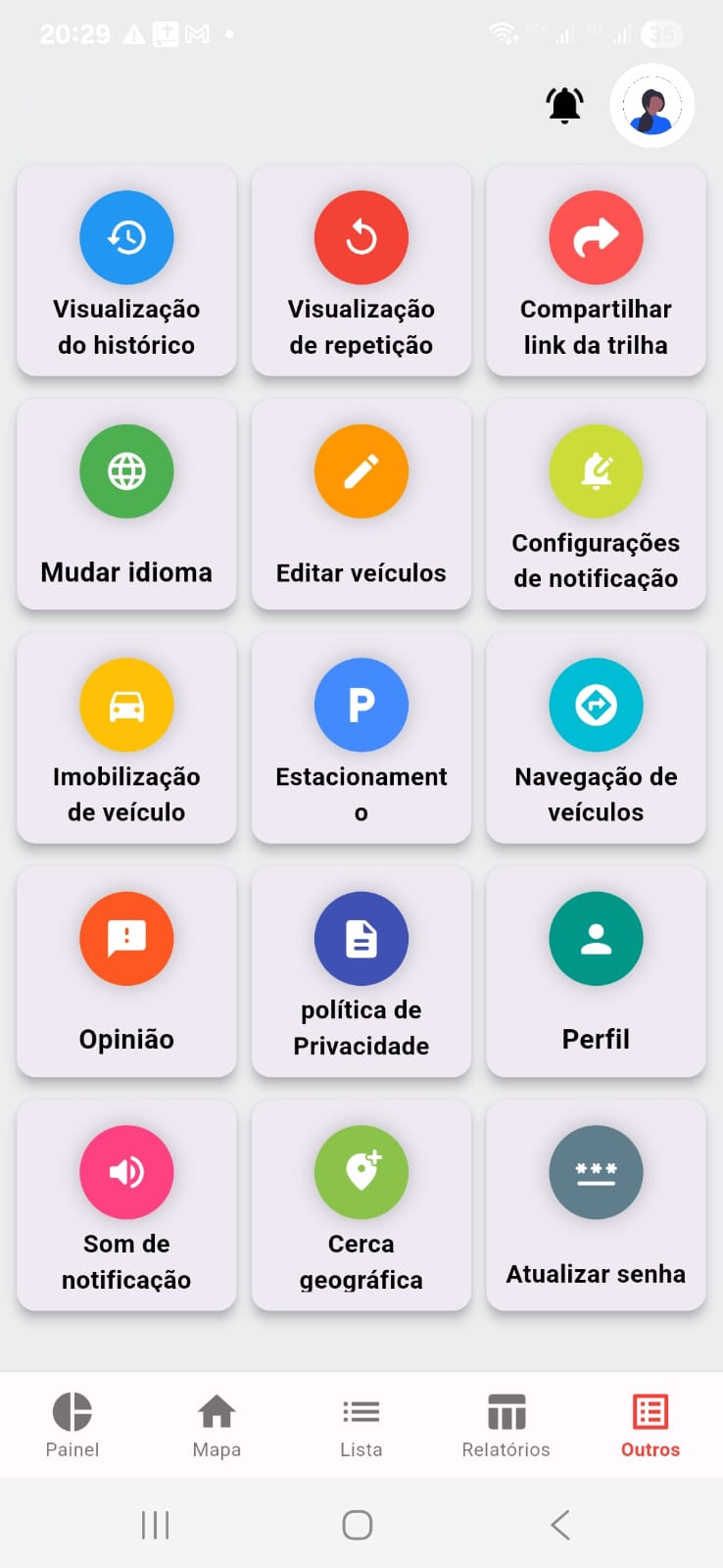This screenshot has height=1568, width=723.
Task: Open the Perfil section
Action: [596, 972]
